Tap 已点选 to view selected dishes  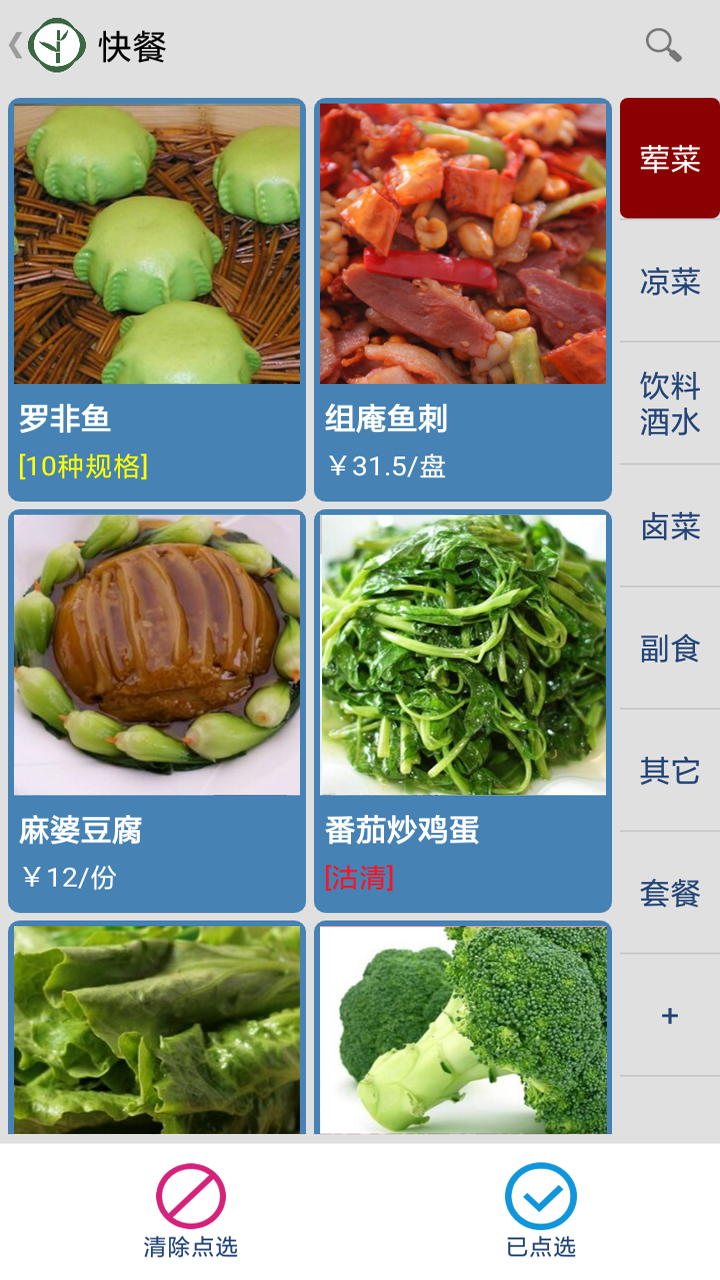coord(539,1246)
